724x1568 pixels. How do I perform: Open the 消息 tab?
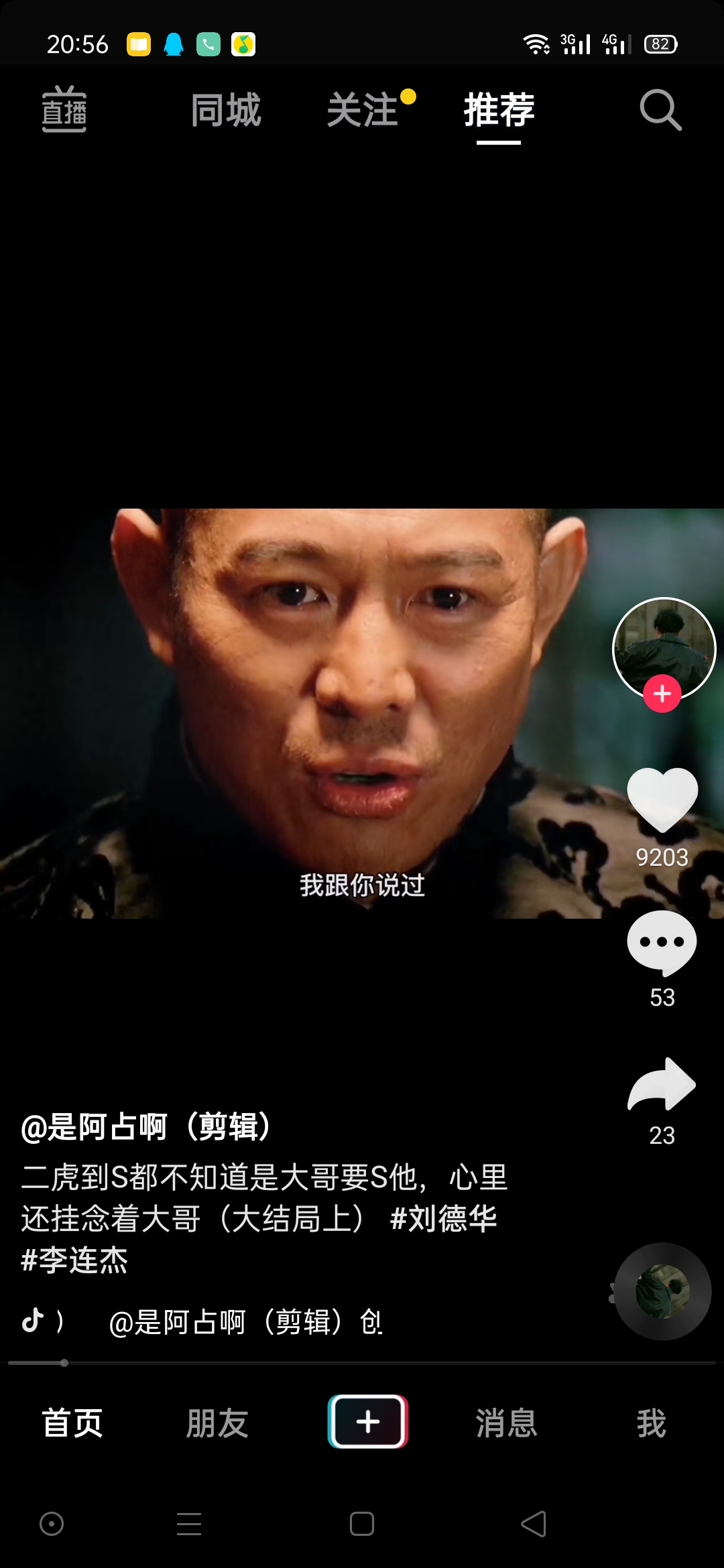click(x=507, y=1423)
